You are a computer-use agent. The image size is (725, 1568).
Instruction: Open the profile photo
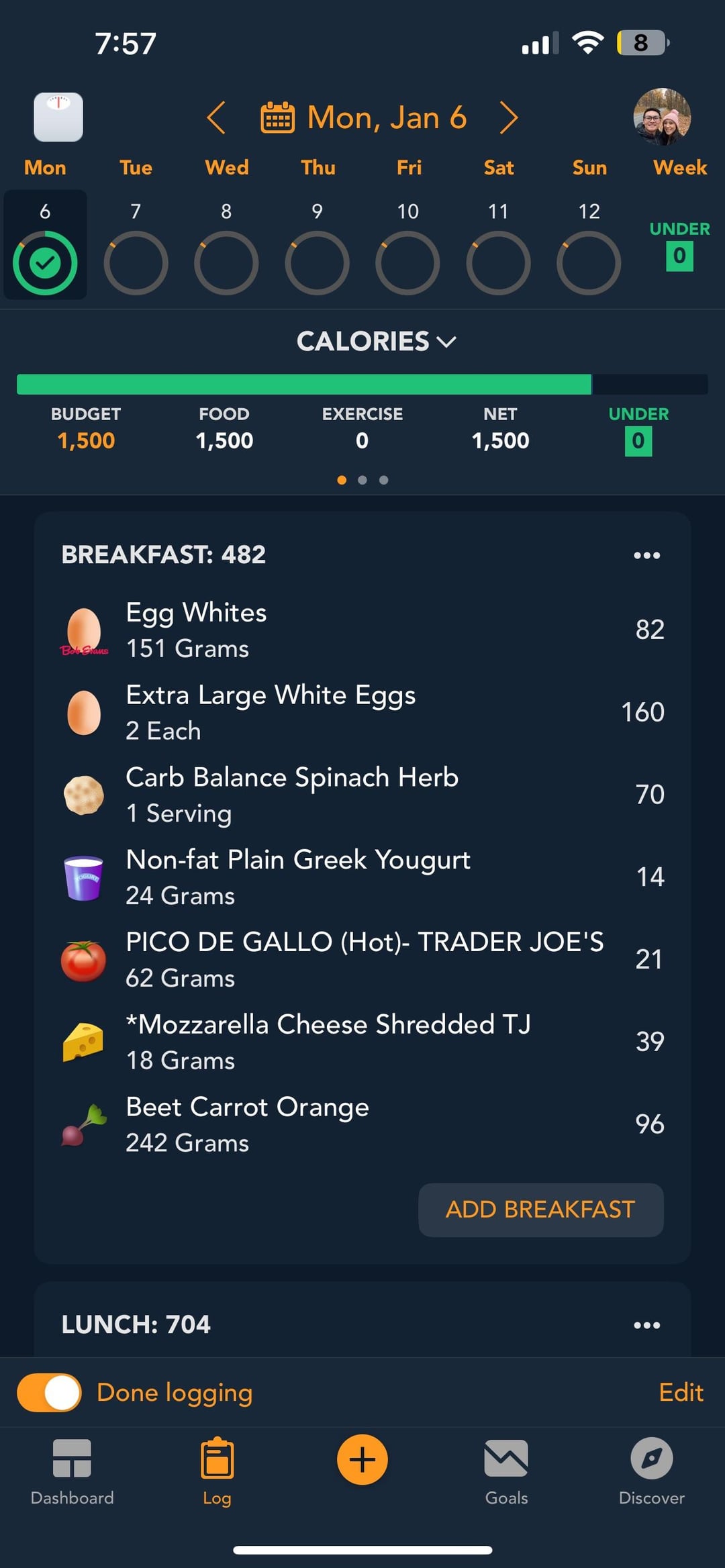662,117
